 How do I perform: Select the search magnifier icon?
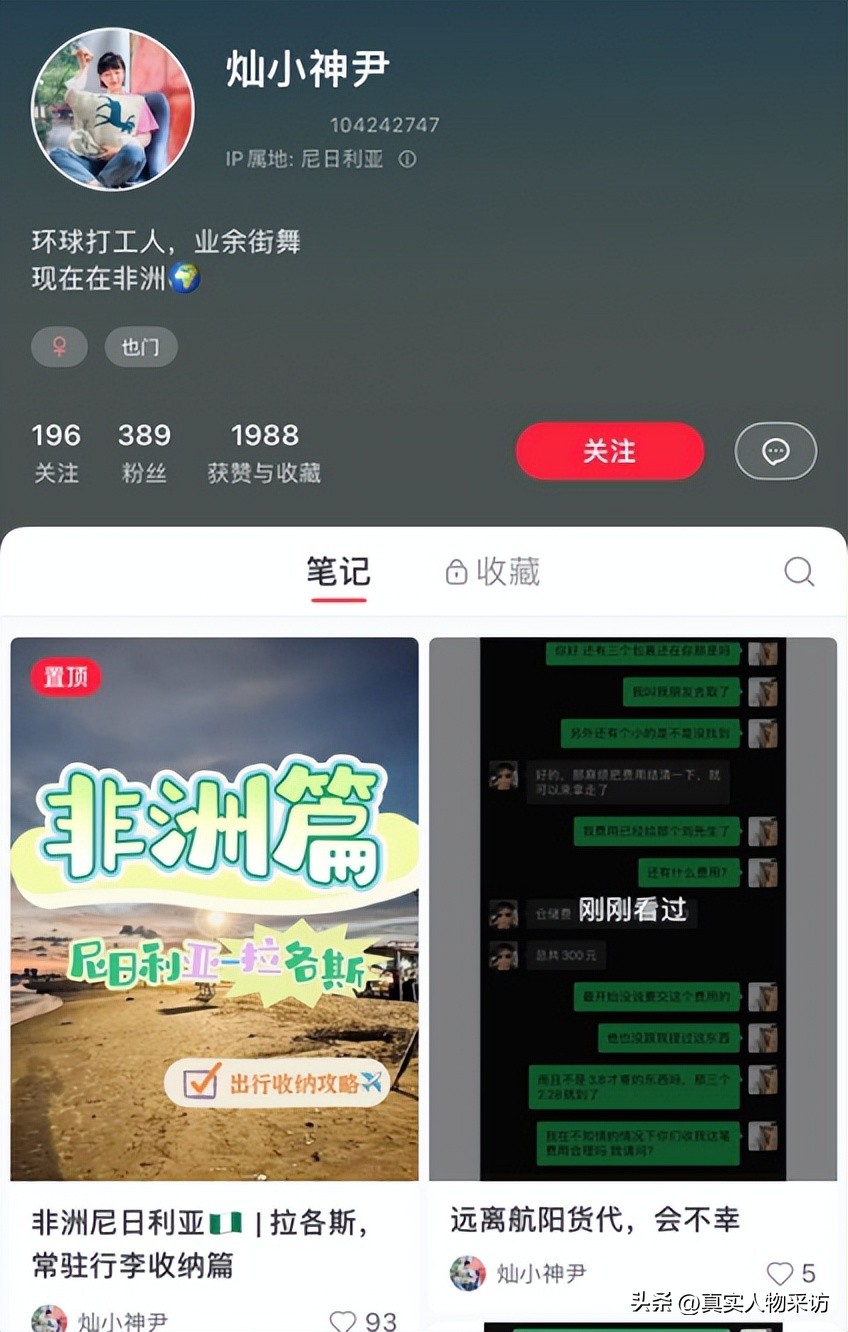point(798,571)
